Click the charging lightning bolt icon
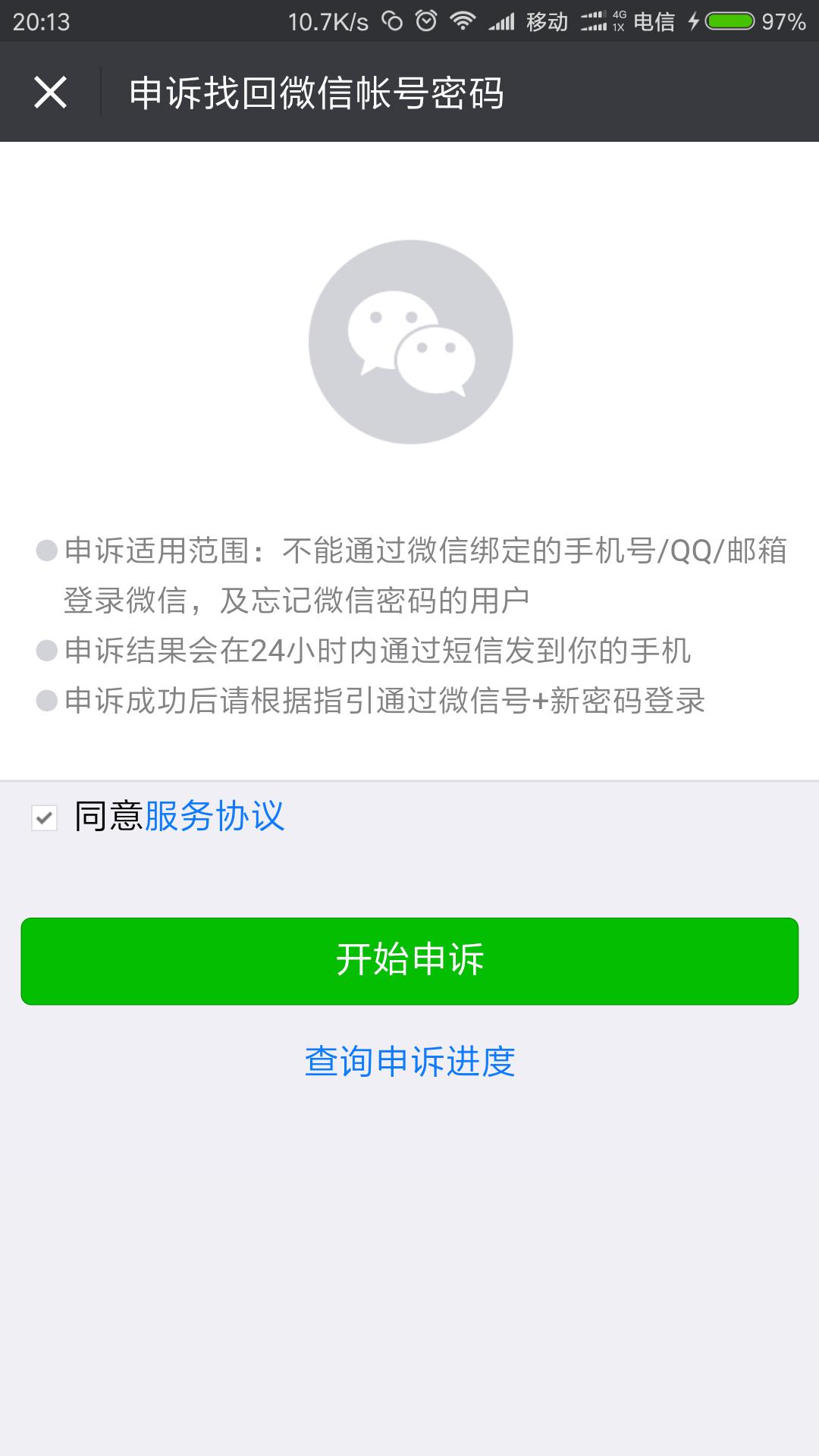The height and width of the screenshot is (1456, 819). 695,20
